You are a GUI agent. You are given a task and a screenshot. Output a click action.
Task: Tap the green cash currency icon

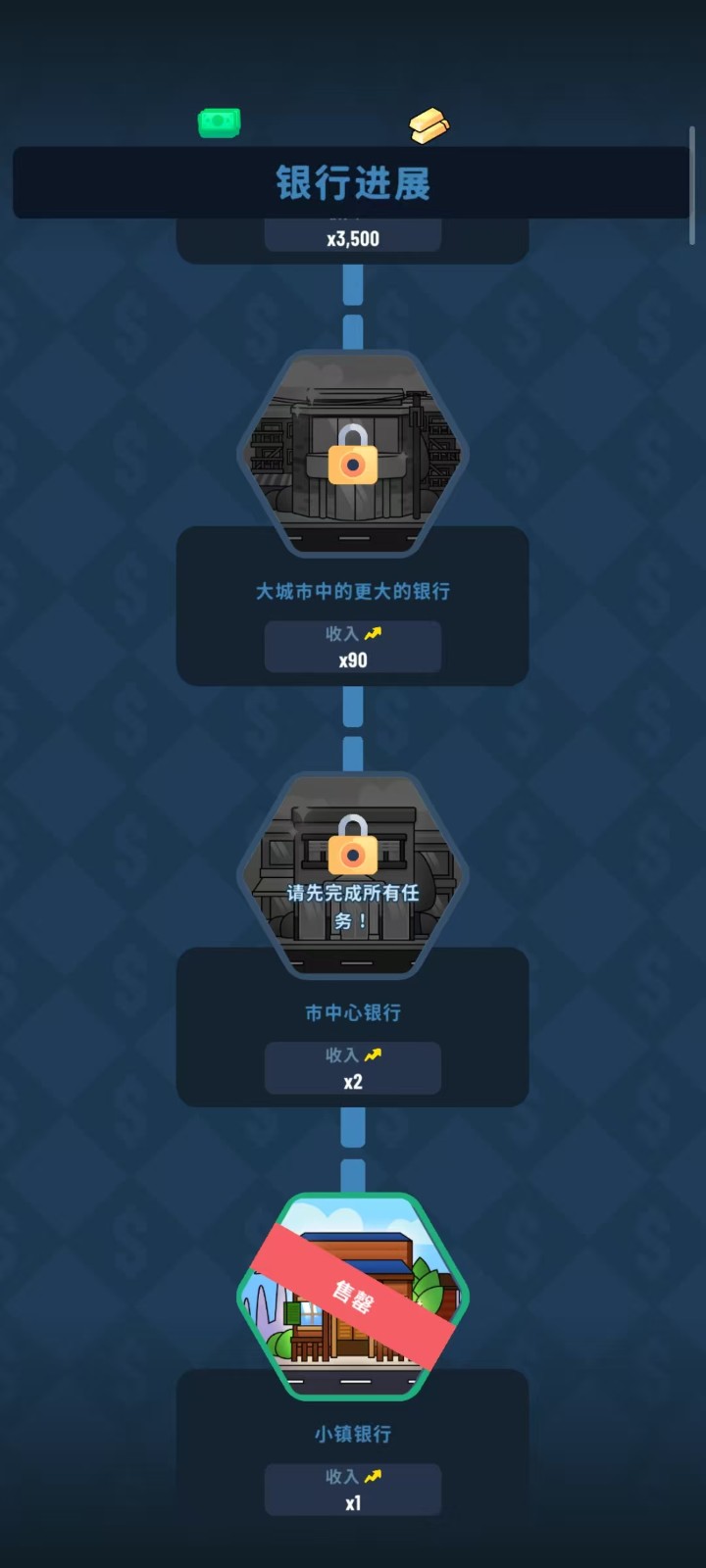click(x=219, y=120)
